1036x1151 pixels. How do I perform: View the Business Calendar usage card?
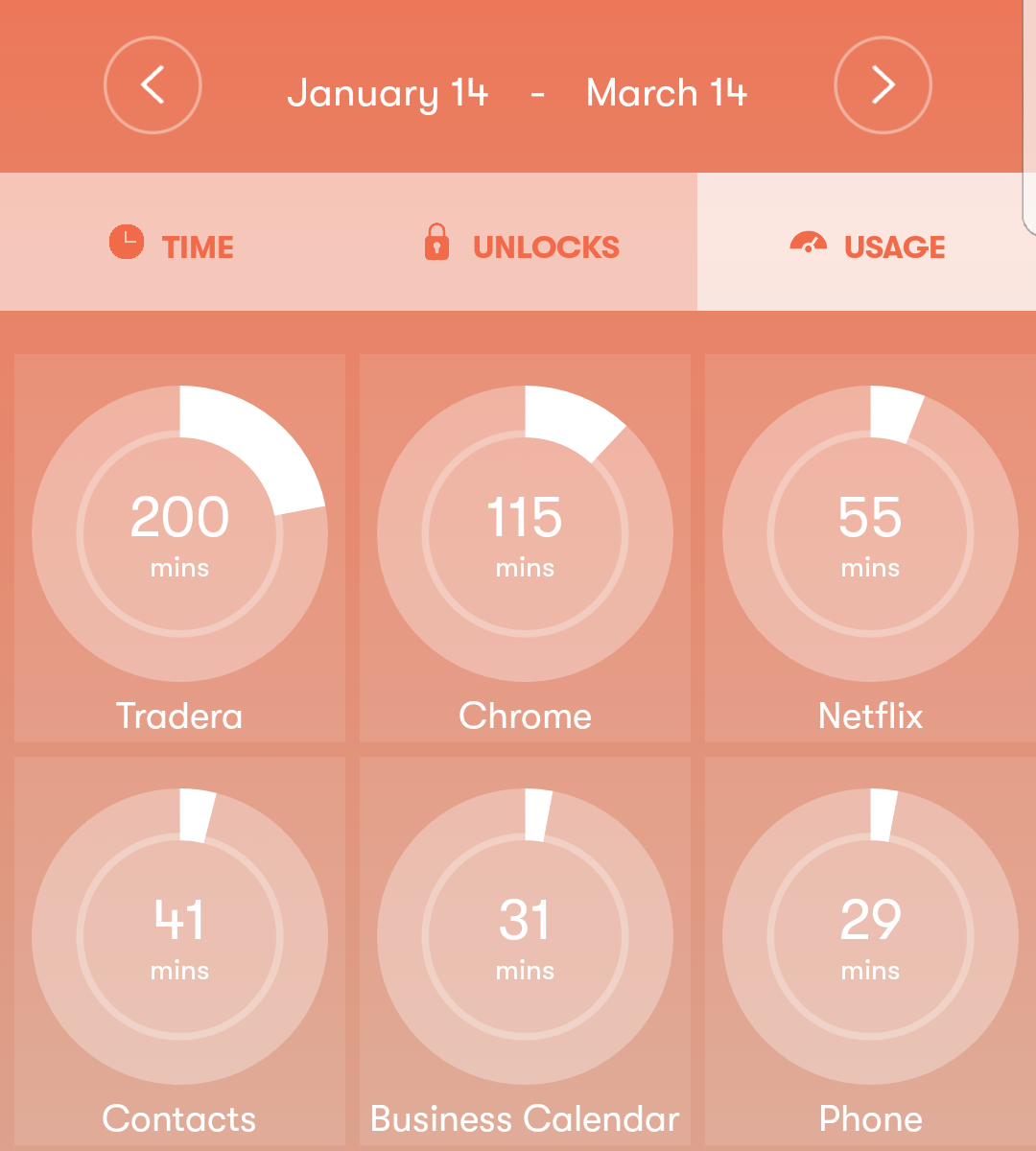tap(525, 950)
